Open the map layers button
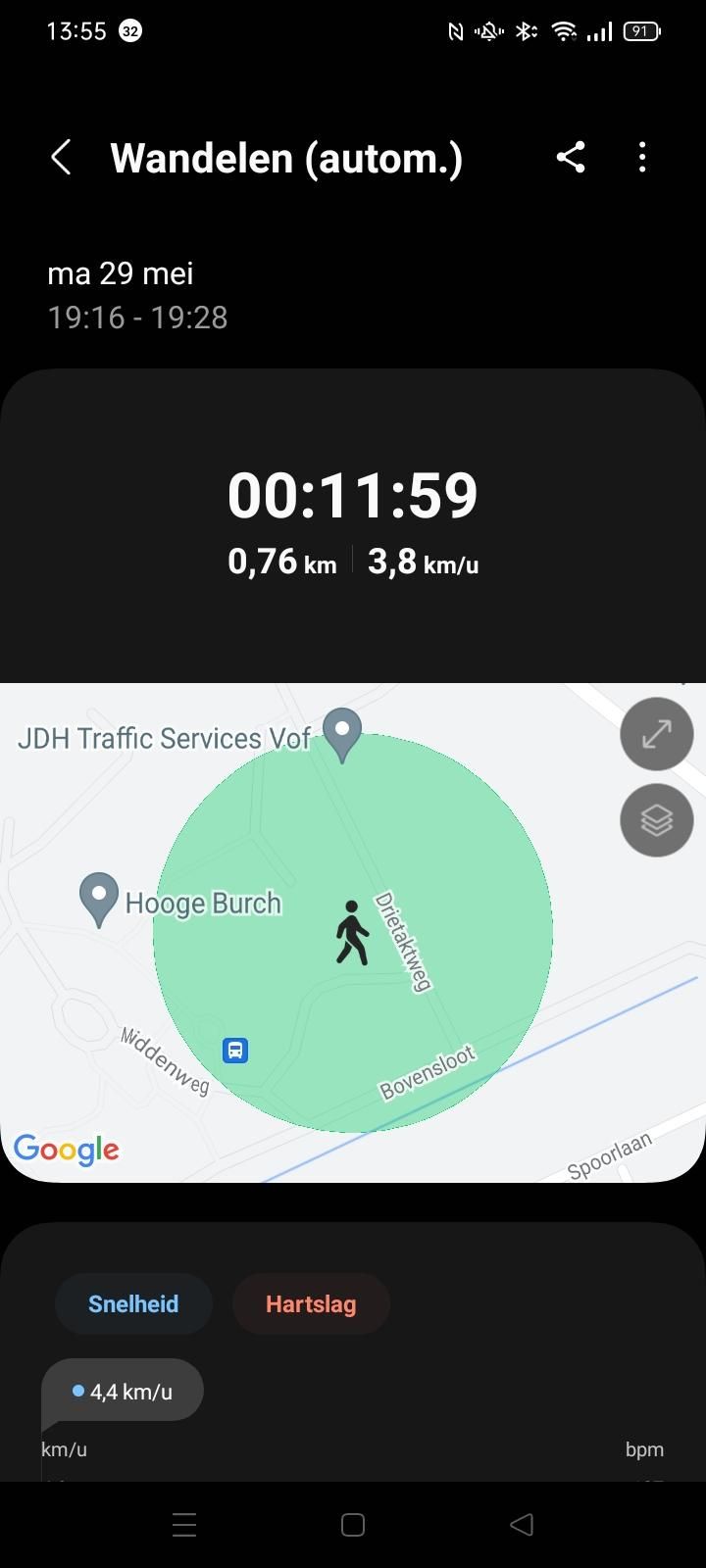 click(x=657, y=820)
